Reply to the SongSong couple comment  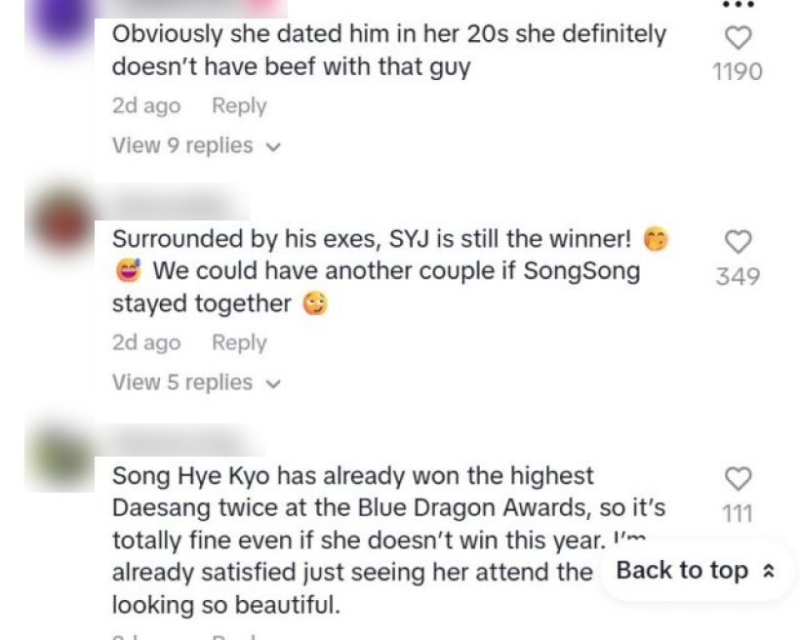(239, 343)
